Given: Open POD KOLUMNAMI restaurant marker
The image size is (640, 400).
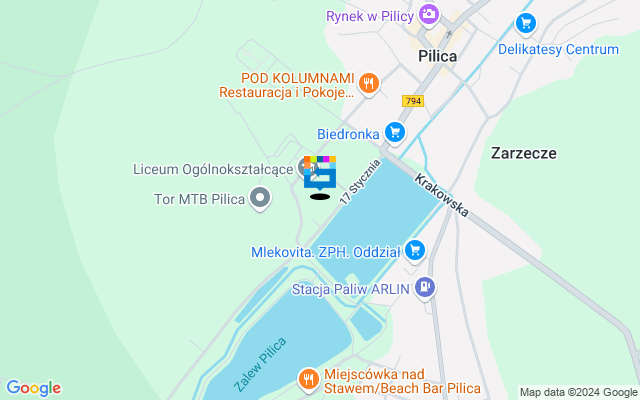Looking at the screenshot, I should coord(369,84).
